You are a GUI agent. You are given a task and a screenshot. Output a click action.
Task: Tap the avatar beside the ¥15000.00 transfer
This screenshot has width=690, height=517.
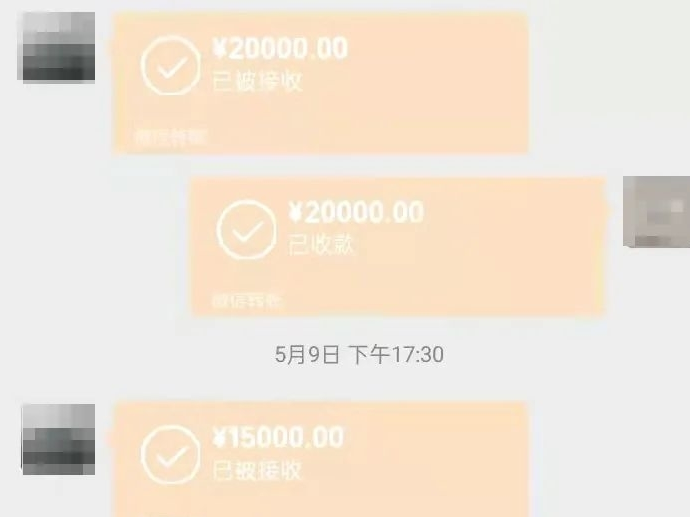(58, 439)
